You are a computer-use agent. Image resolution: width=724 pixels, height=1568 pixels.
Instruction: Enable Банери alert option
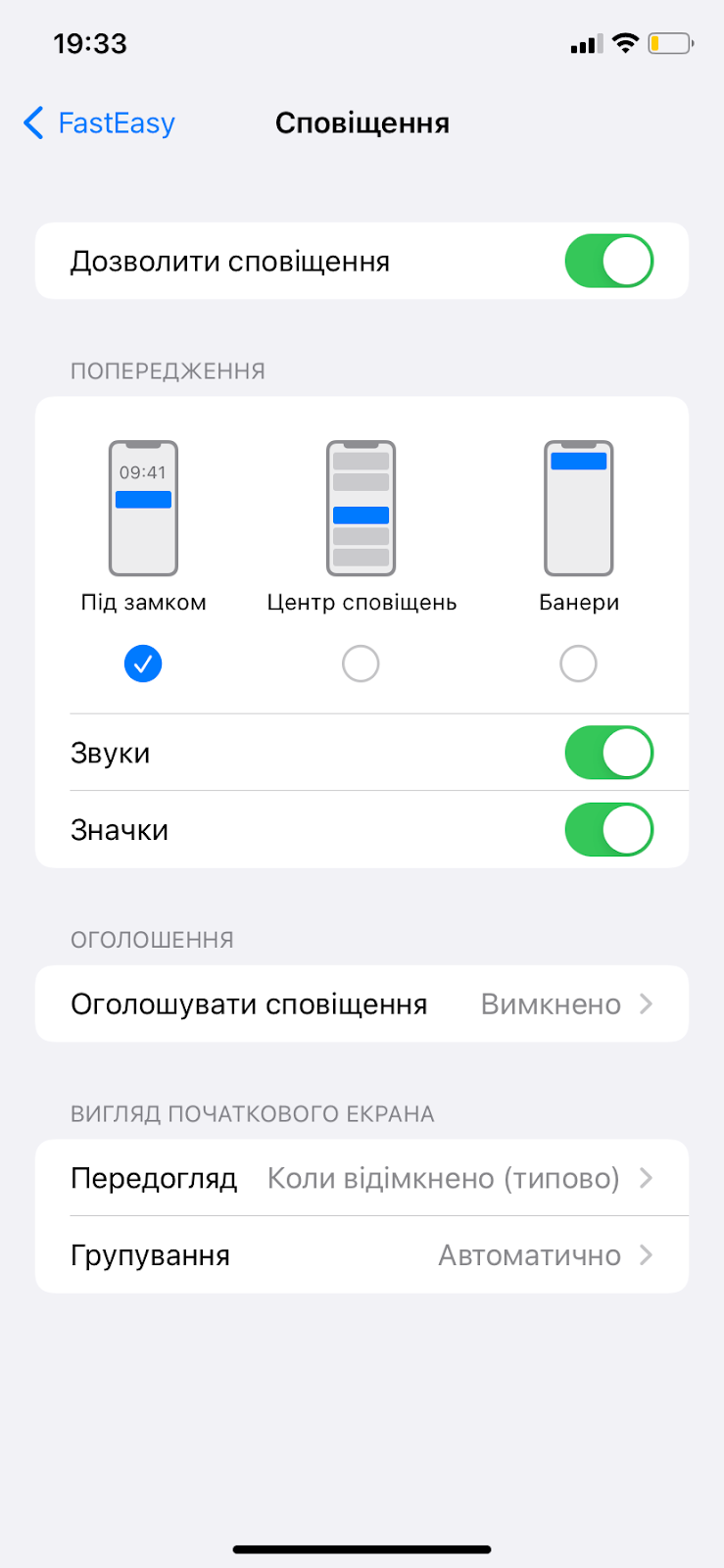(578, 663)
